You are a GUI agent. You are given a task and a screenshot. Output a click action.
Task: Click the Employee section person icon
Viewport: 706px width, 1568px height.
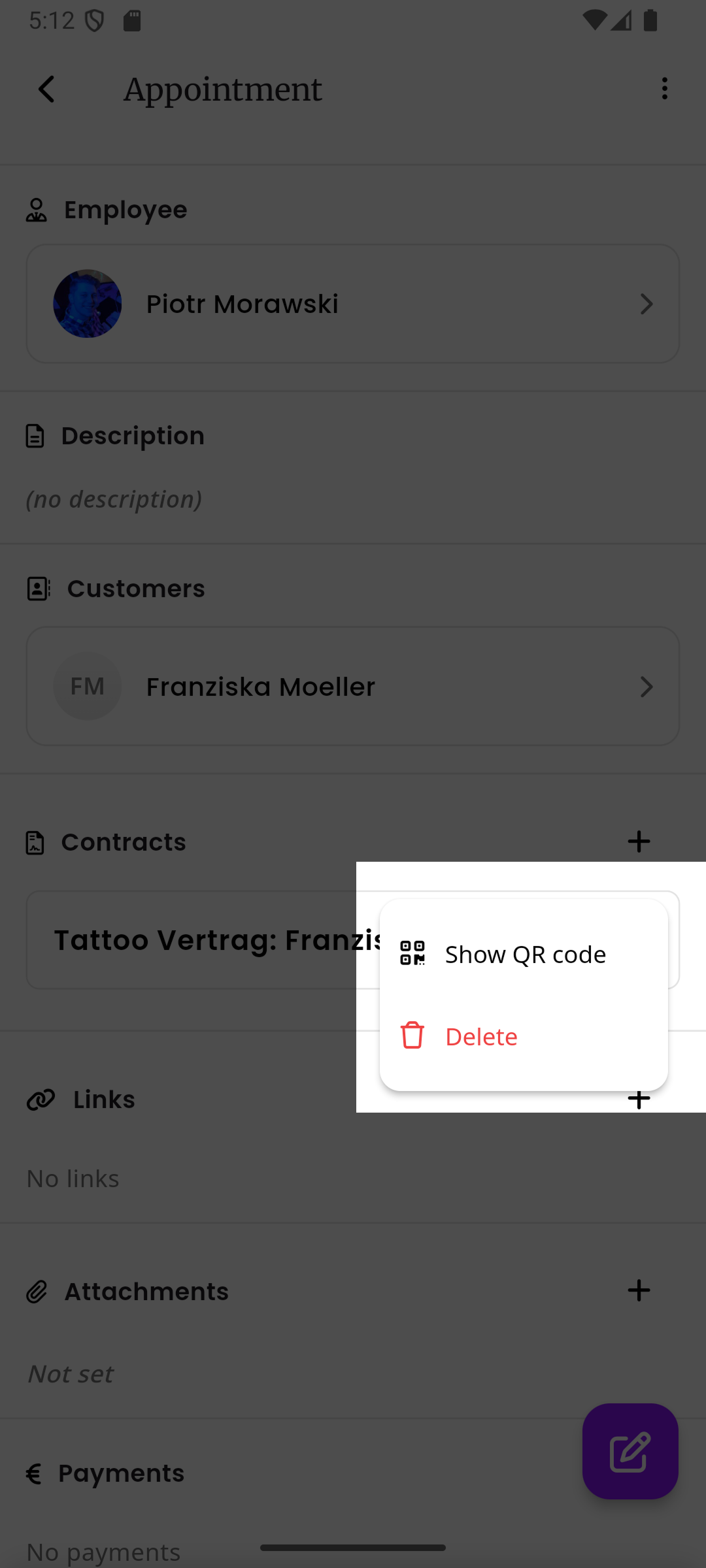click(36, 209)
